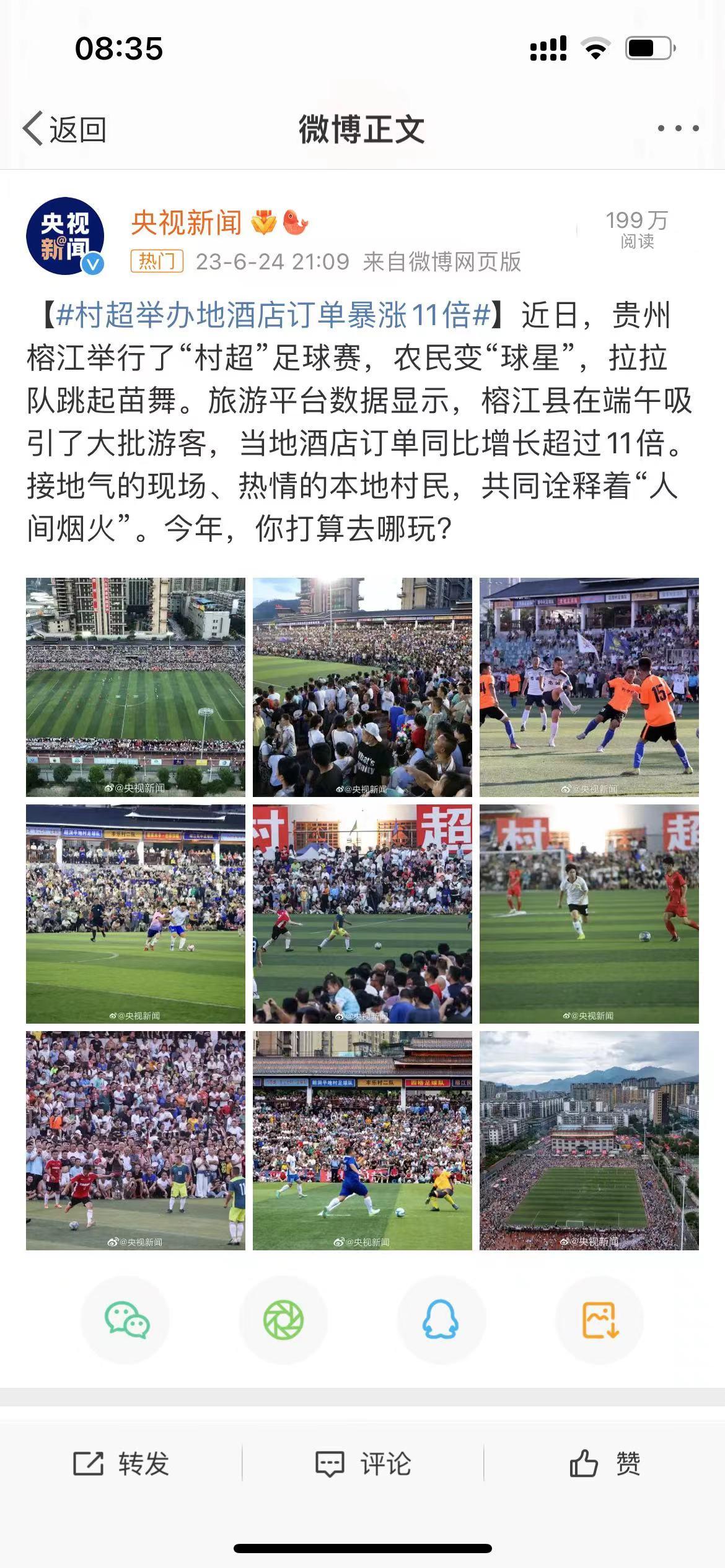Viewport: 725px width, 1568px height.
Task: Open the 央视新闻 account name
Action: point(187,222)
